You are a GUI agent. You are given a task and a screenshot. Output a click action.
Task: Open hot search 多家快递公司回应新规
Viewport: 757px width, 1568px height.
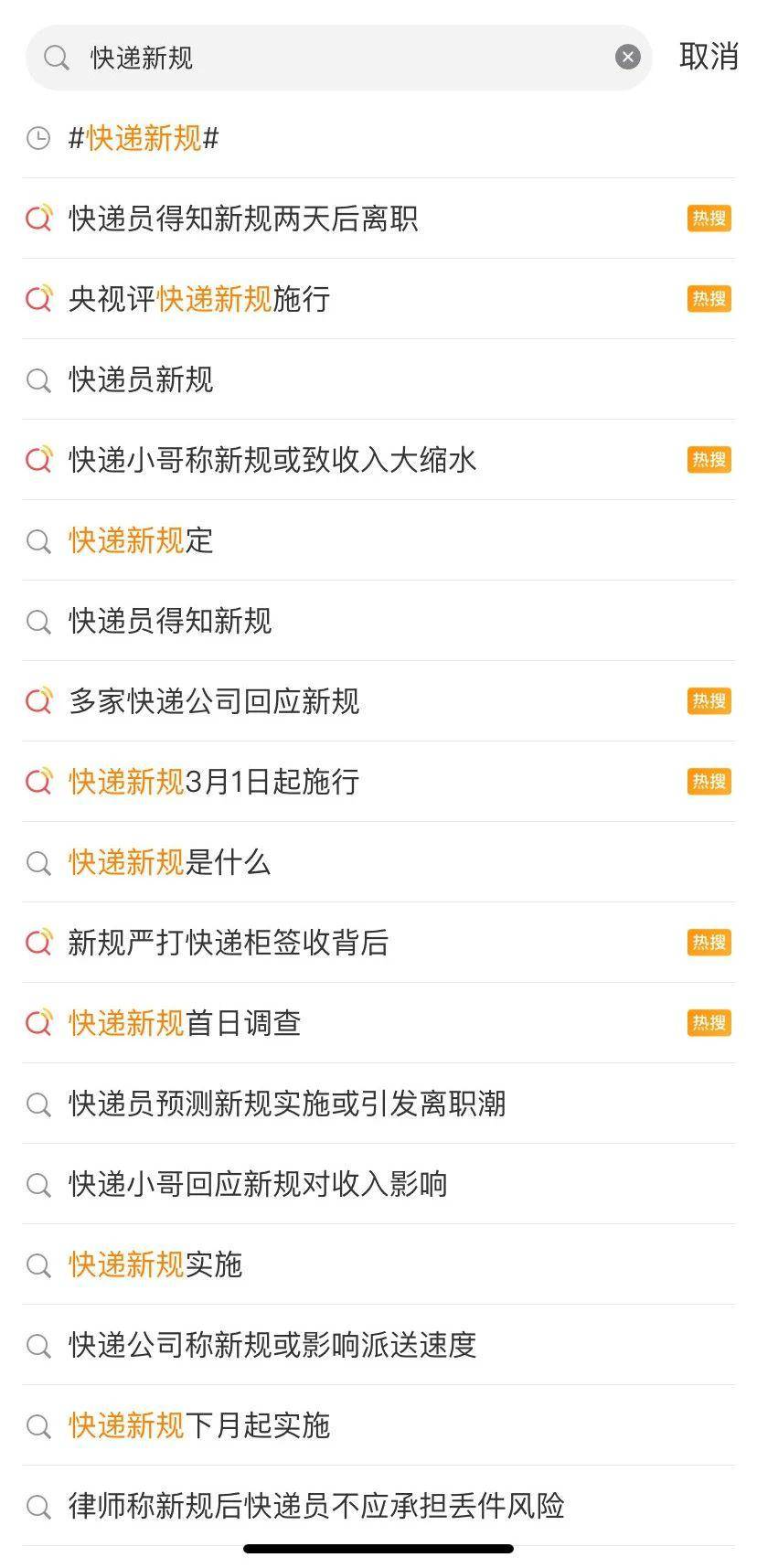378,701
